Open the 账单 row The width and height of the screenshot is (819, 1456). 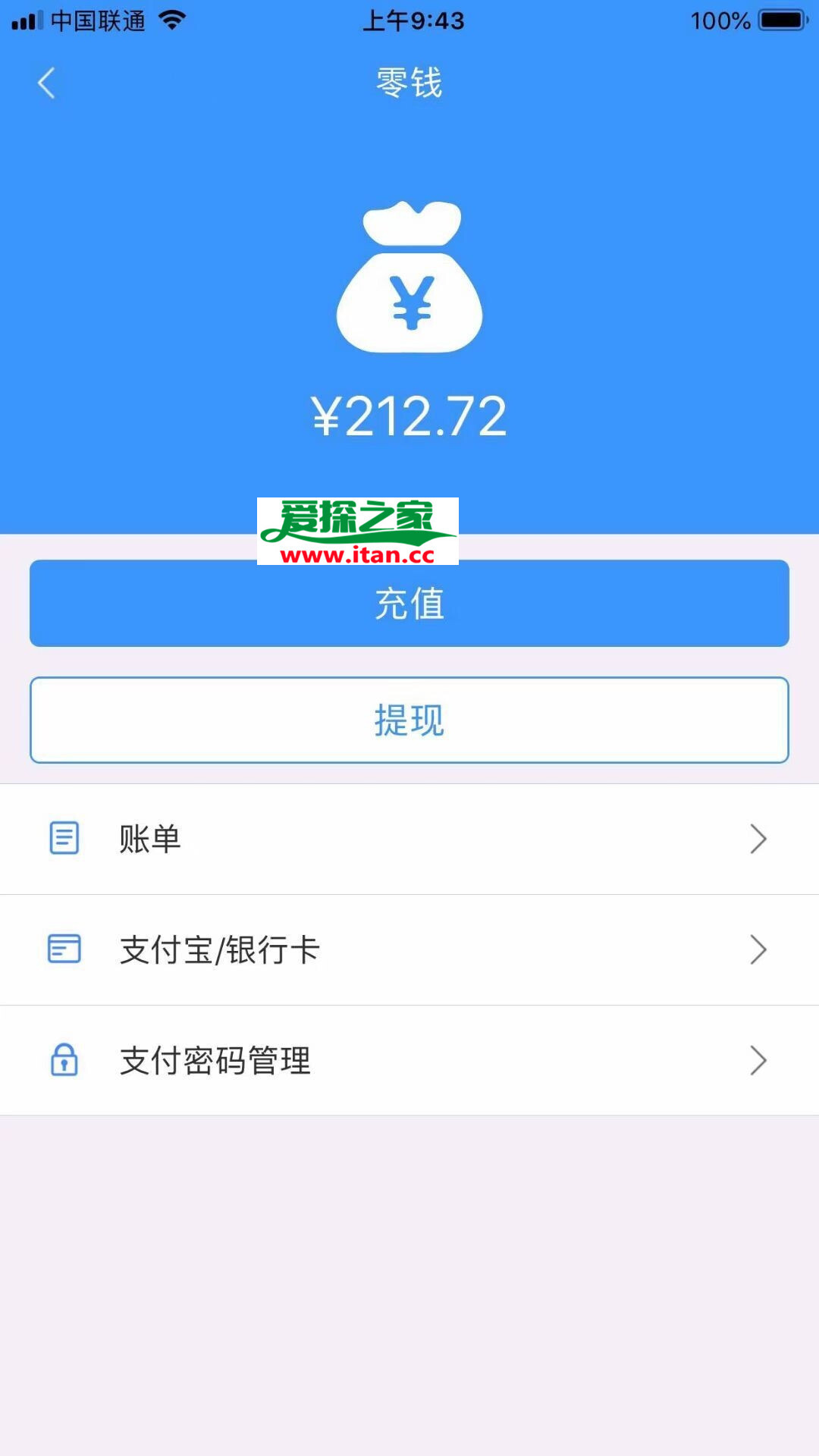pos(409,839)
